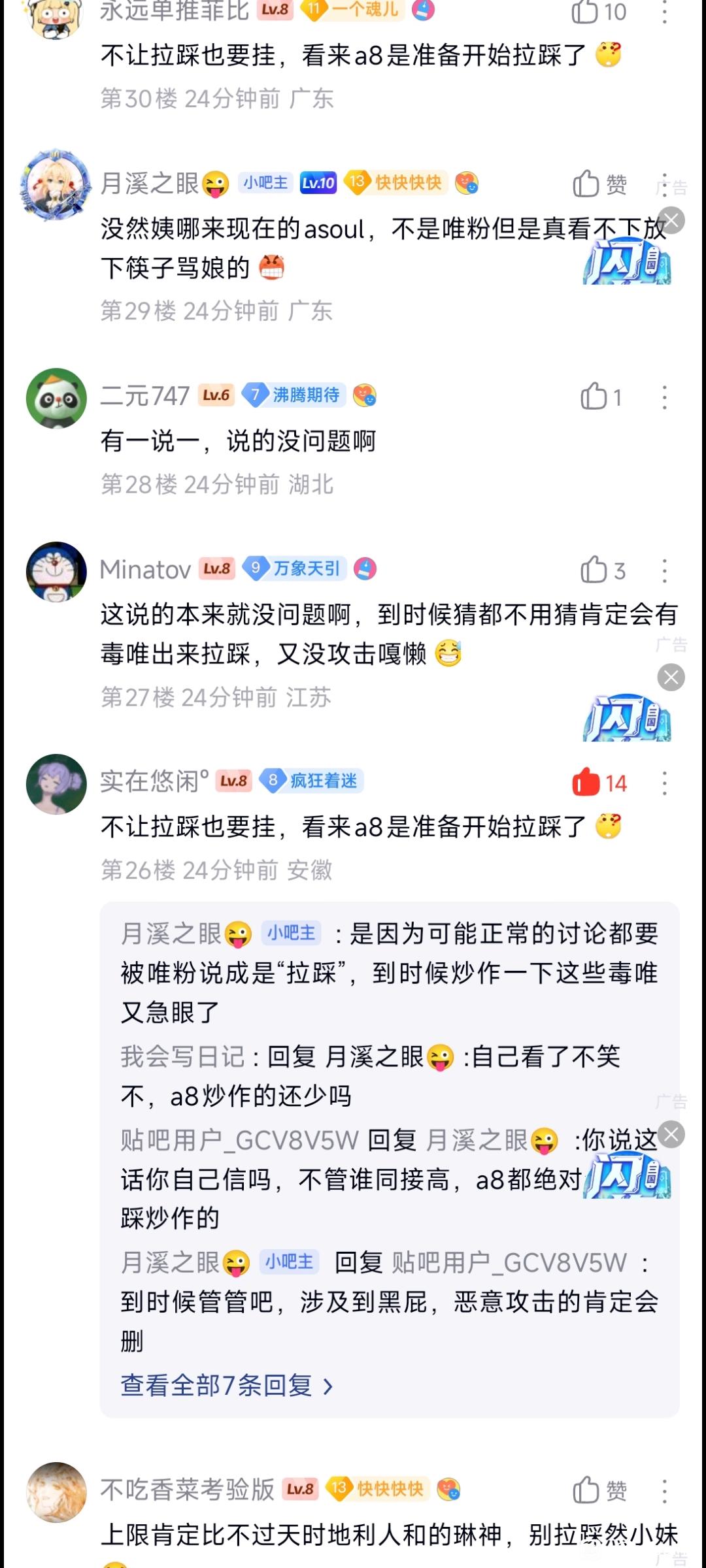Dismiss the floating ad near 月溪之眼's comment
706x1568 pixels.
(x=671, y=220)
